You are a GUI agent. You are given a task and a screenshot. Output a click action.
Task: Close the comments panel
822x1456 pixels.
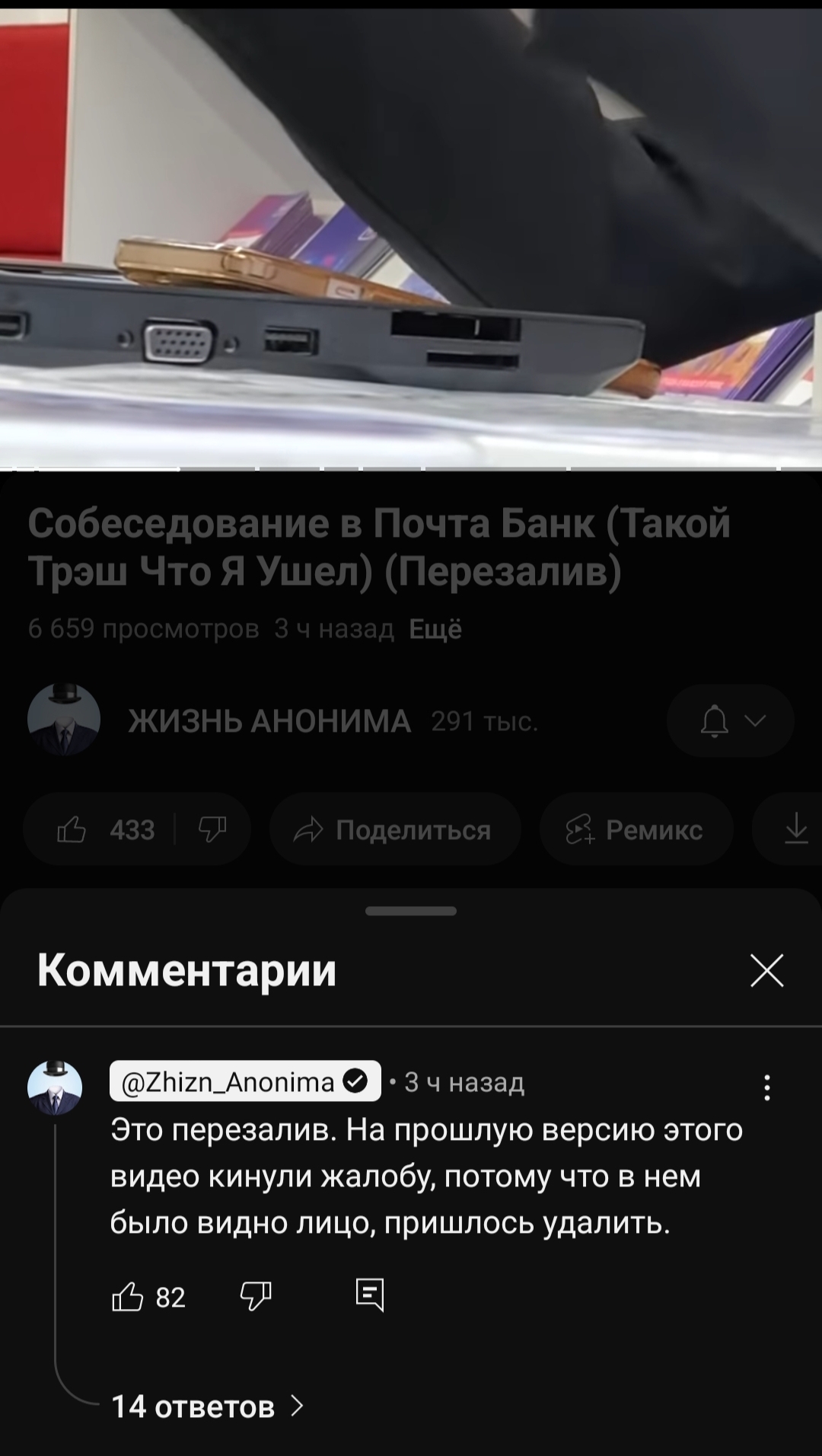coord(766,971)
